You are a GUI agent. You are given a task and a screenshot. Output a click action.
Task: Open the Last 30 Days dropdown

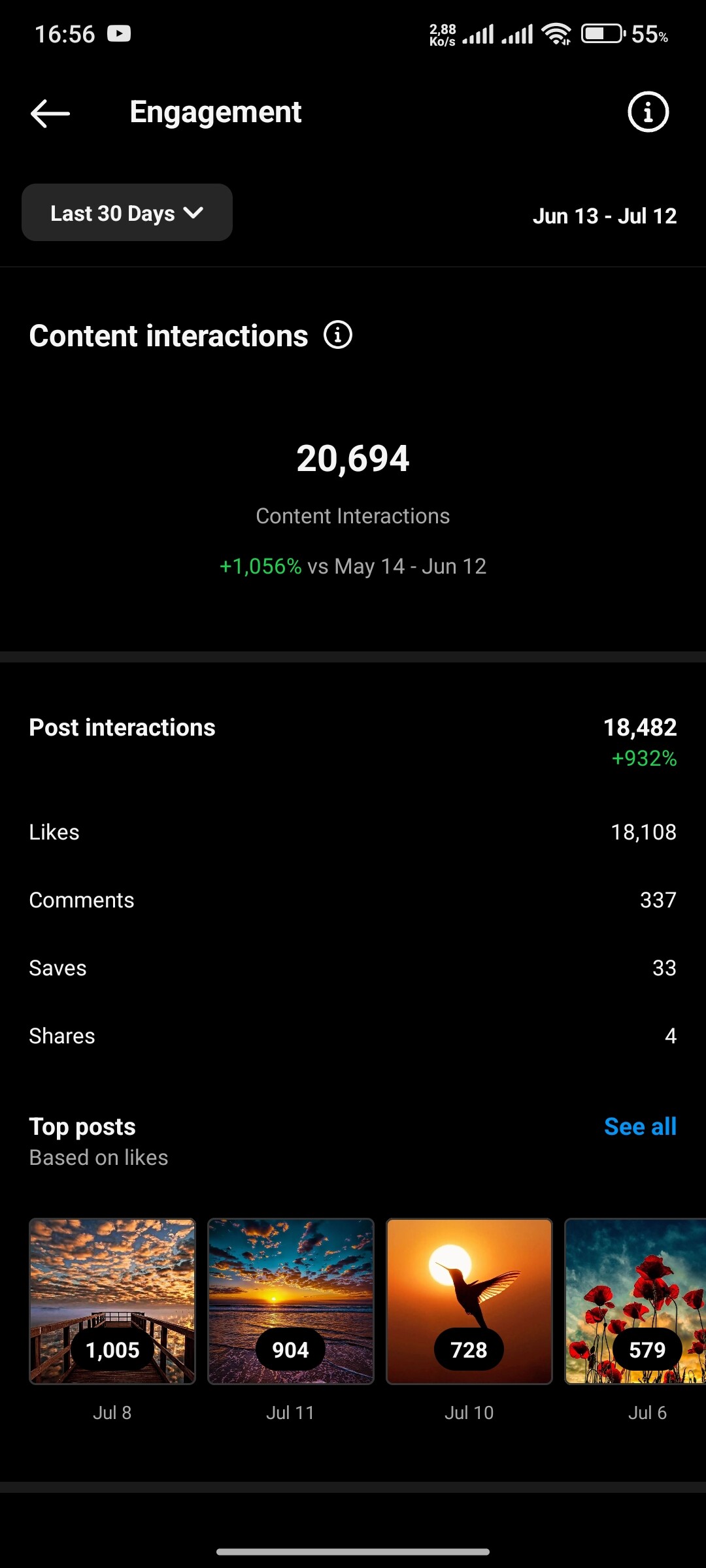click(127, 212)
